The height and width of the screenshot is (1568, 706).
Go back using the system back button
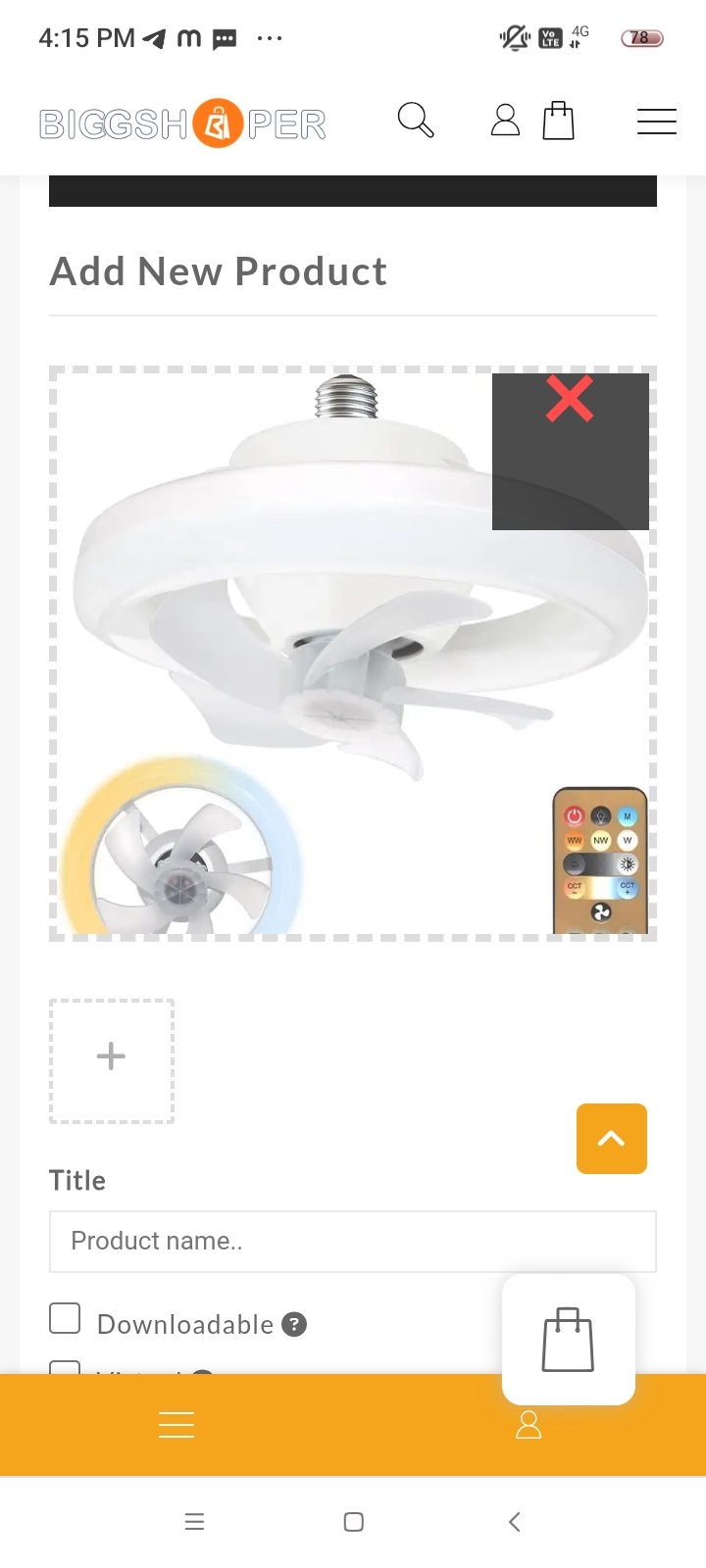coord(514,1521)
